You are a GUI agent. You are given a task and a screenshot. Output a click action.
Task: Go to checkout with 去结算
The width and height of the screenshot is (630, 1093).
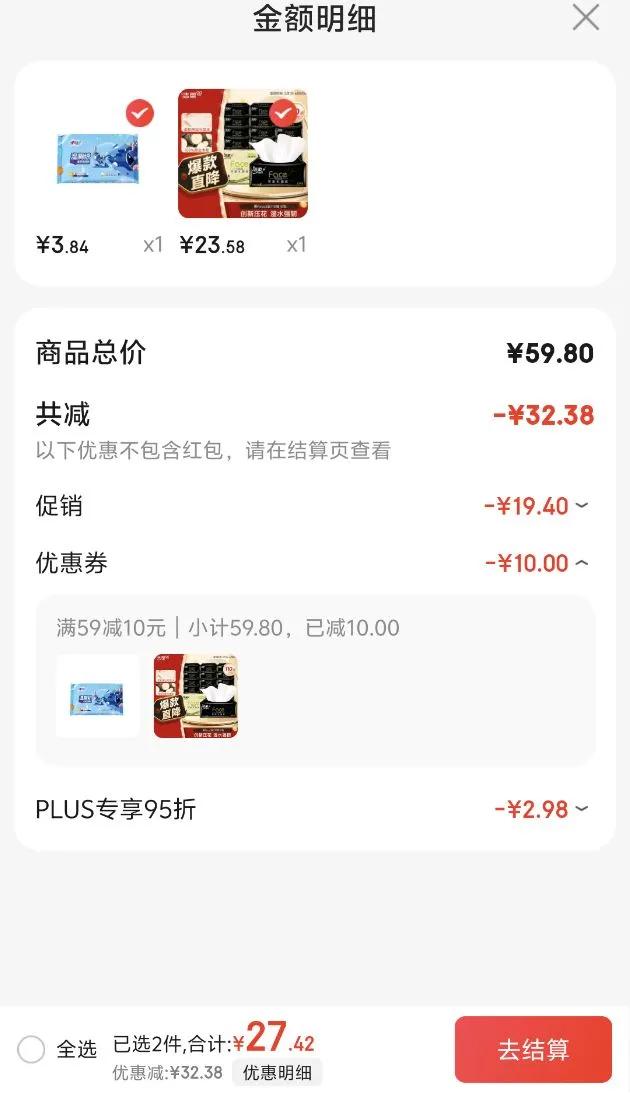pyautogui.click(x=533, y=1049)
